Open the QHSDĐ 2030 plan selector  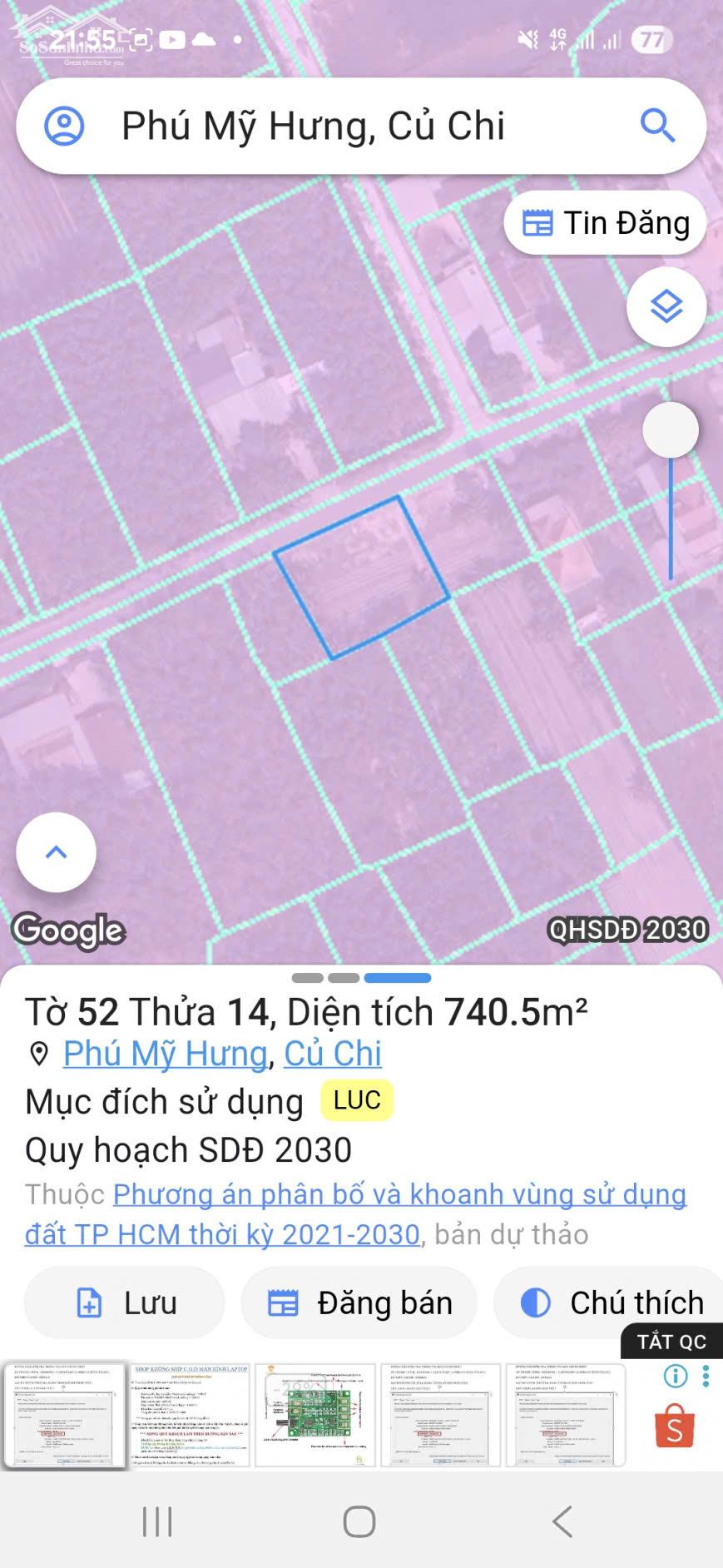point(626,929)
